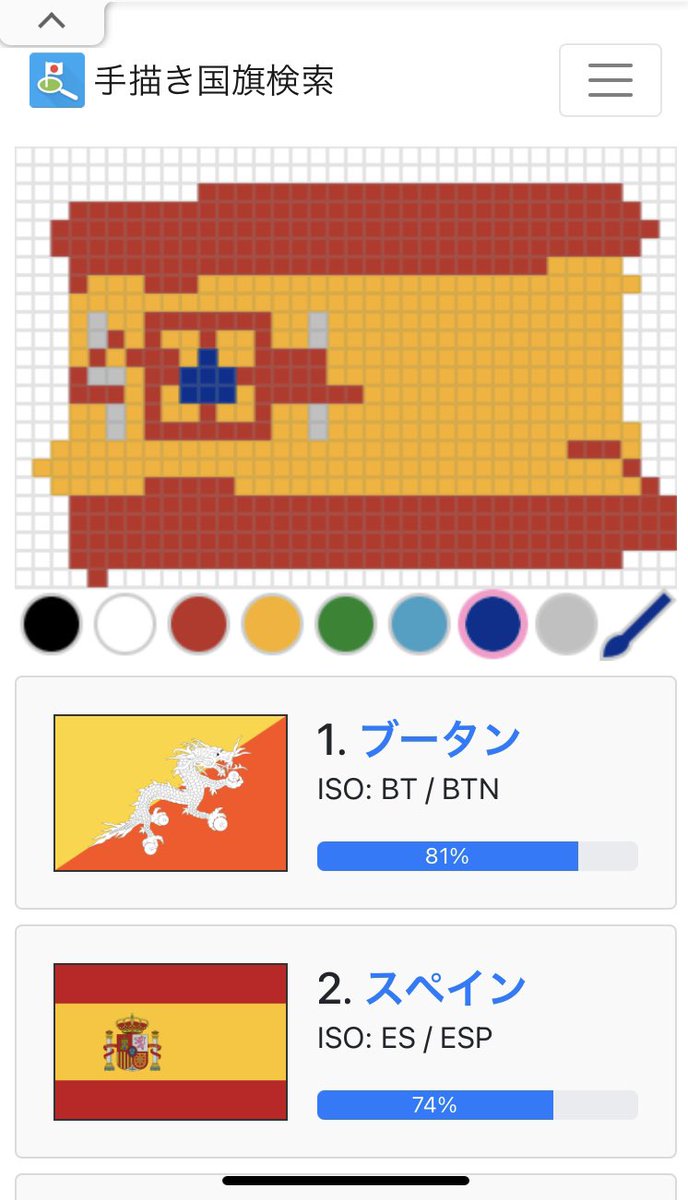Open the hamburger menu
688x1200 pixels.
[x=610, y=80]
